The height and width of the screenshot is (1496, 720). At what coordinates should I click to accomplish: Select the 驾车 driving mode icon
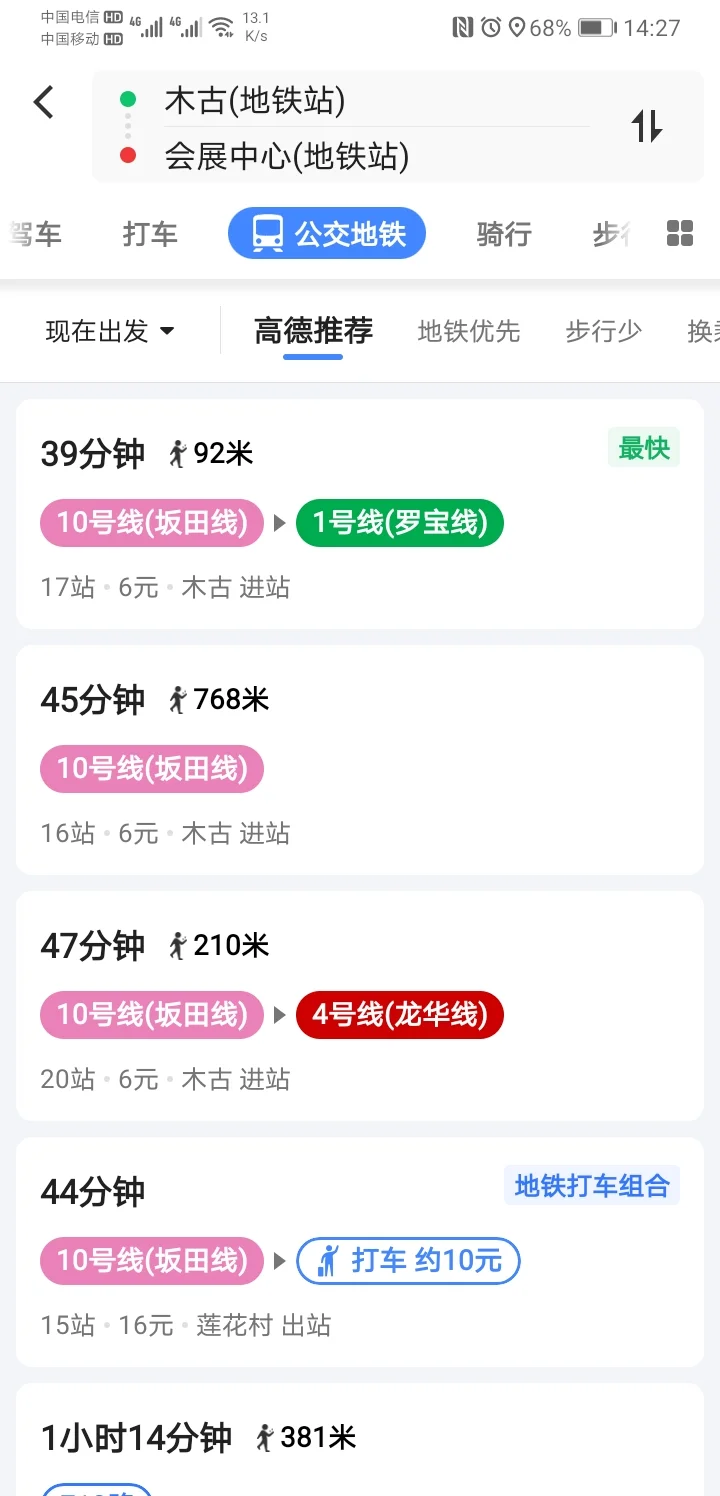[33, 233]
